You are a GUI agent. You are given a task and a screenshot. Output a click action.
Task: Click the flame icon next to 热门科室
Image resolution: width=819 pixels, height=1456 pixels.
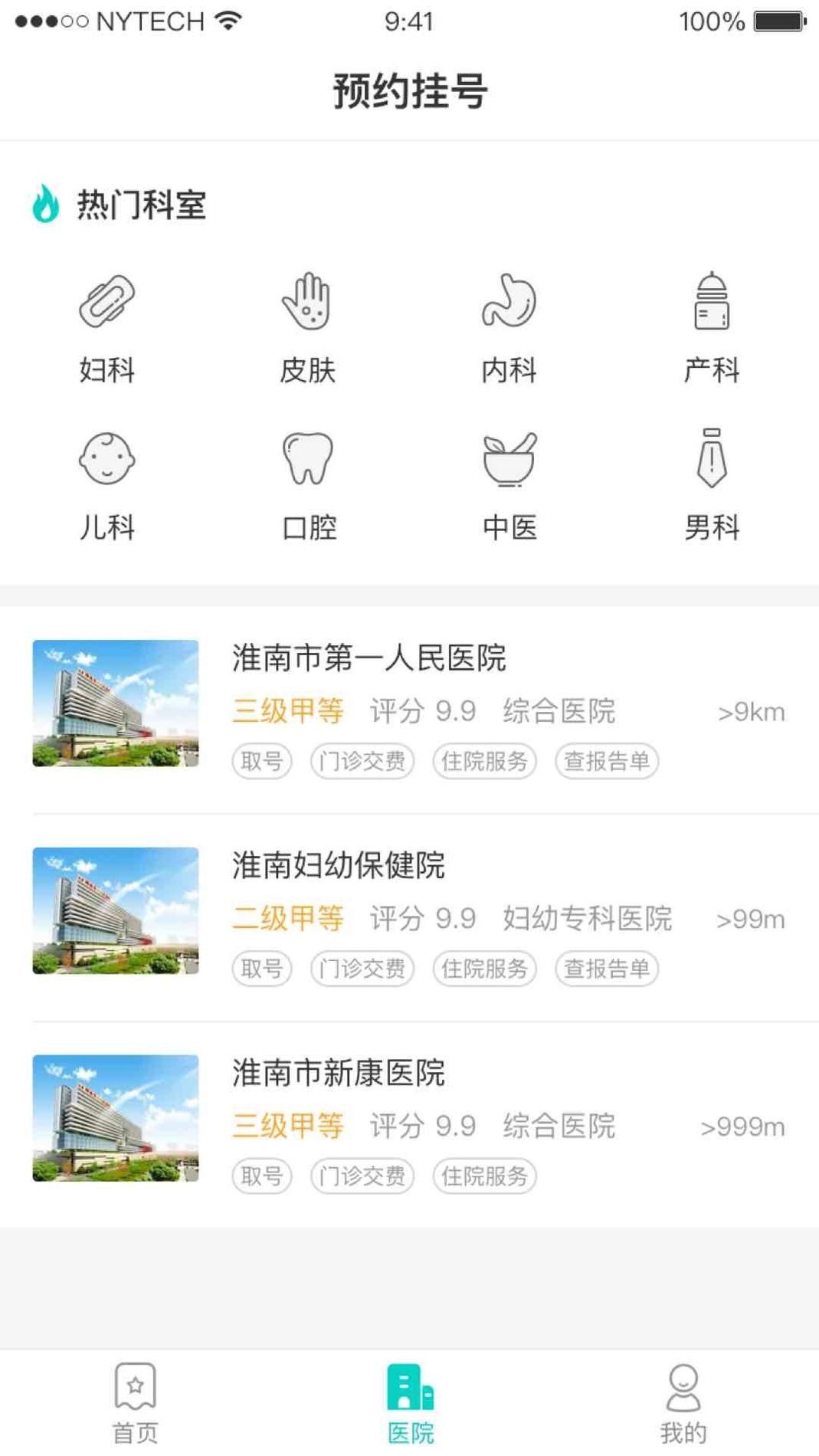[44, 205]
